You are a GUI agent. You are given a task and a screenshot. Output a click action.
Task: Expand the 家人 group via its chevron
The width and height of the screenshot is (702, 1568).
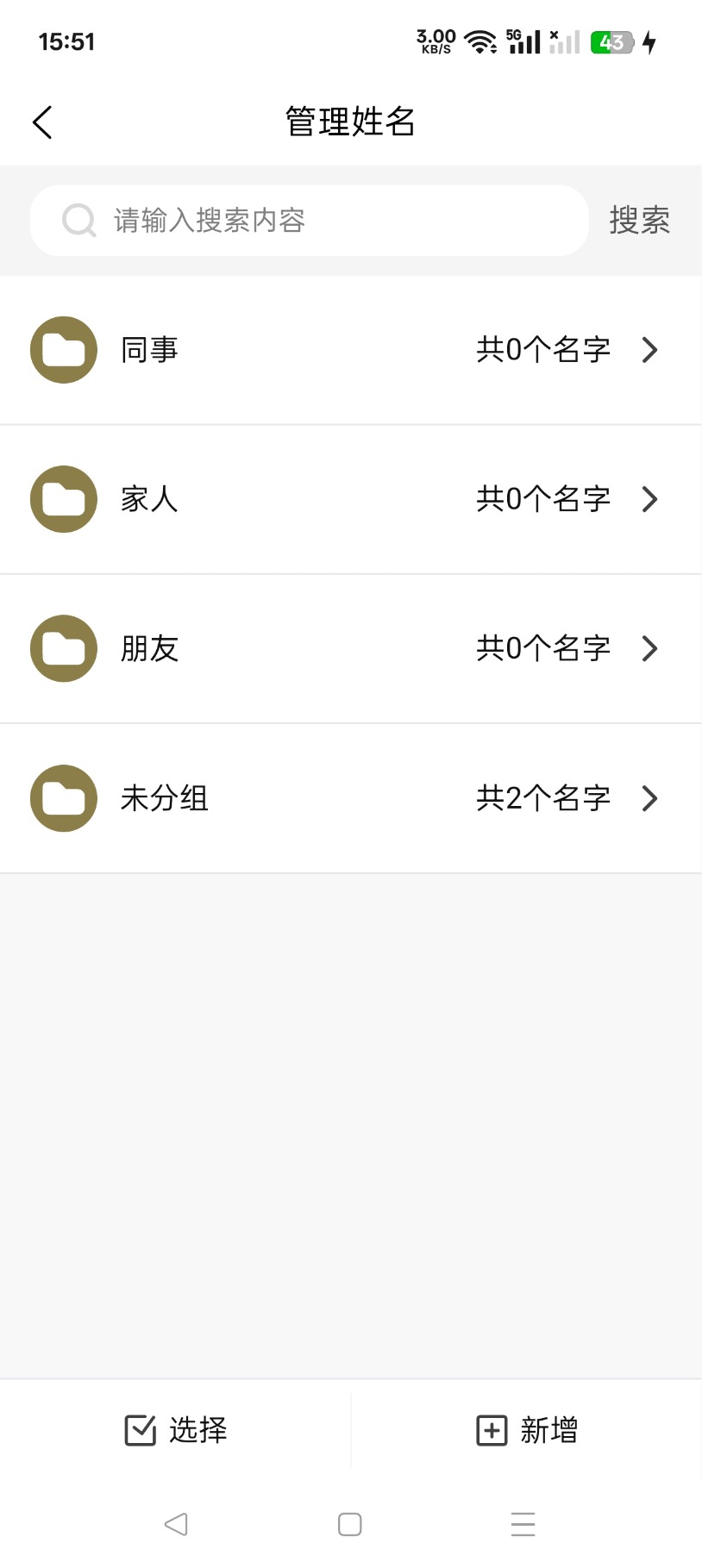649,499
